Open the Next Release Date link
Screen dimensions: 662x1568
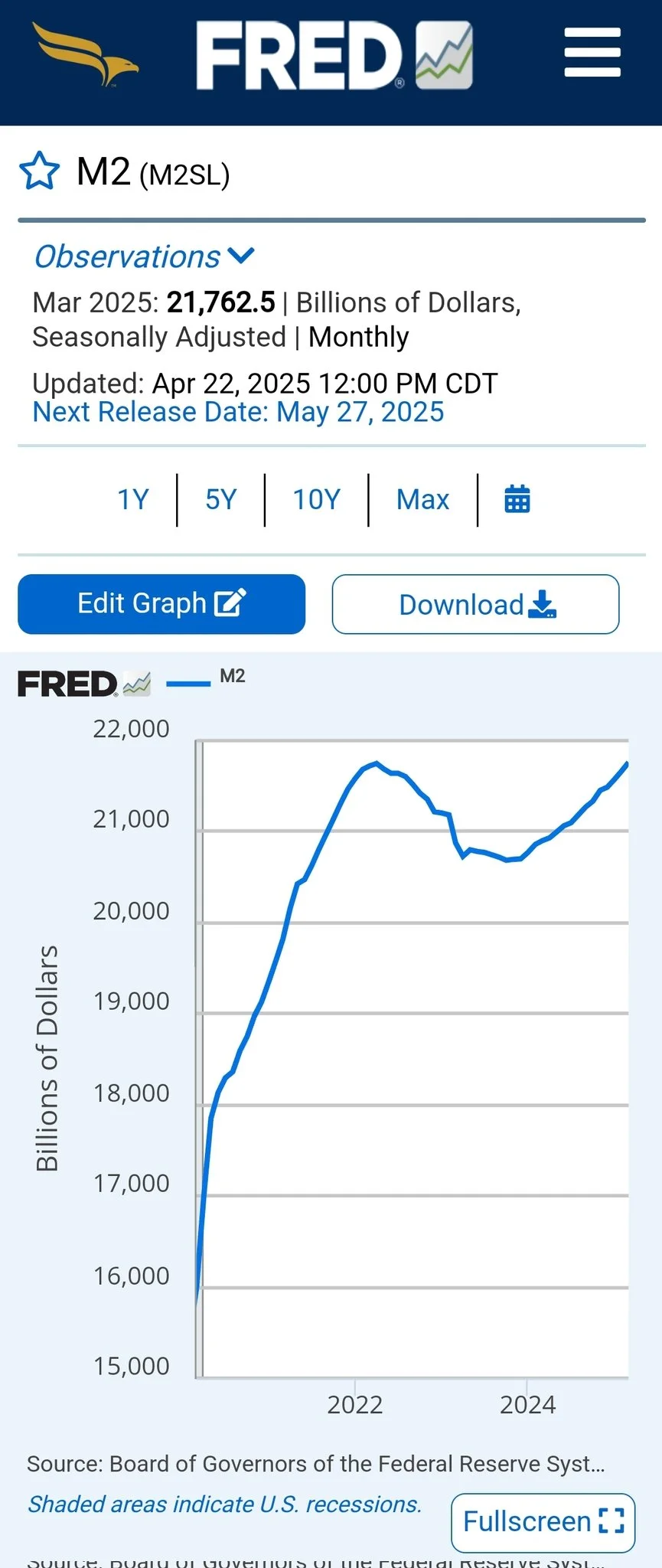point(238,413)
